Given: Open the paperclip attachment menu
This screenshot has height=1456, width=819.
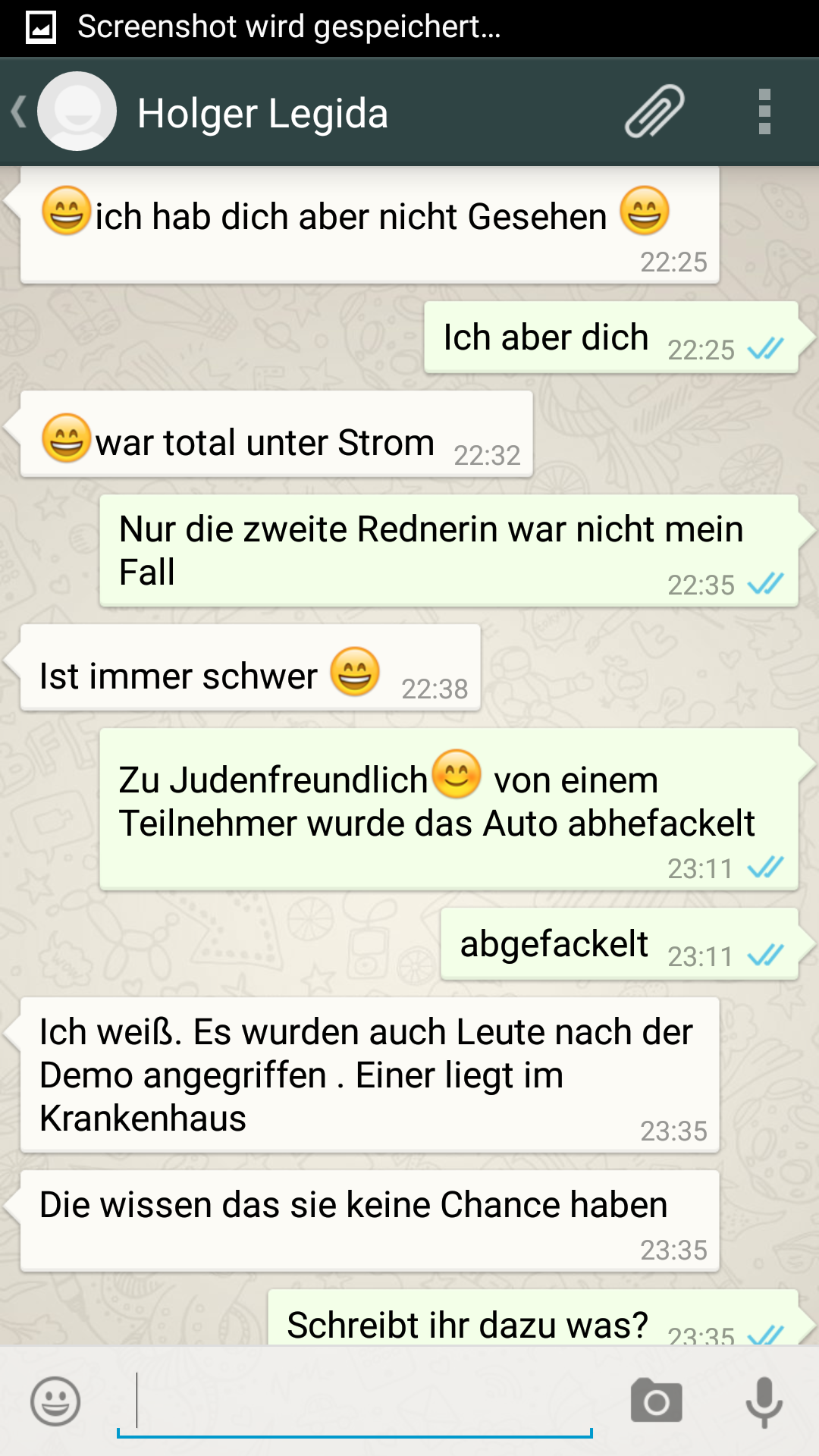Looking at the screenshot, I should [x=654, y=111].
